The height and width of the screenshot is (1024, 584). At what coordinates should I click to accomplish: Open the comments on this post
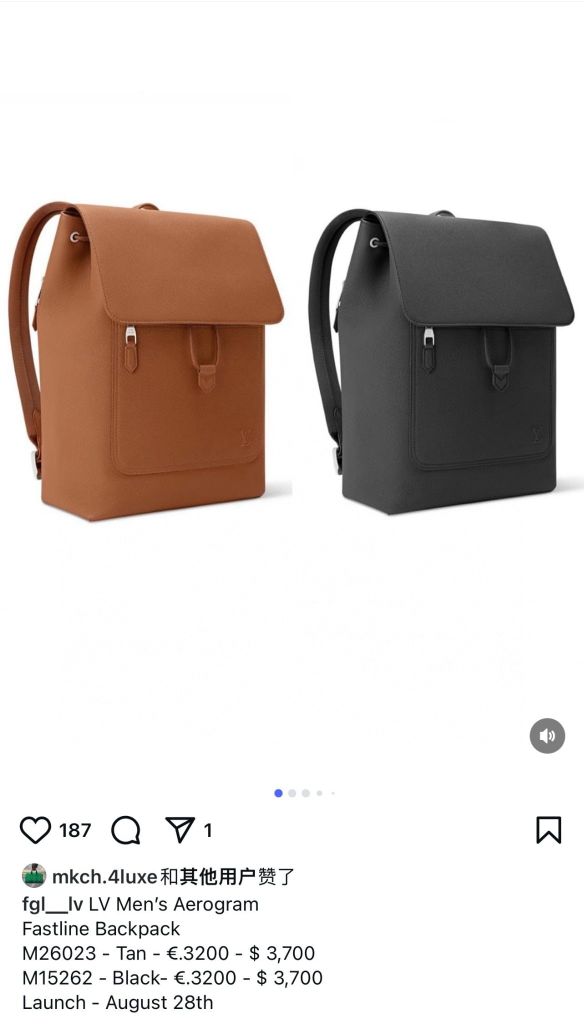coord(125,830)
